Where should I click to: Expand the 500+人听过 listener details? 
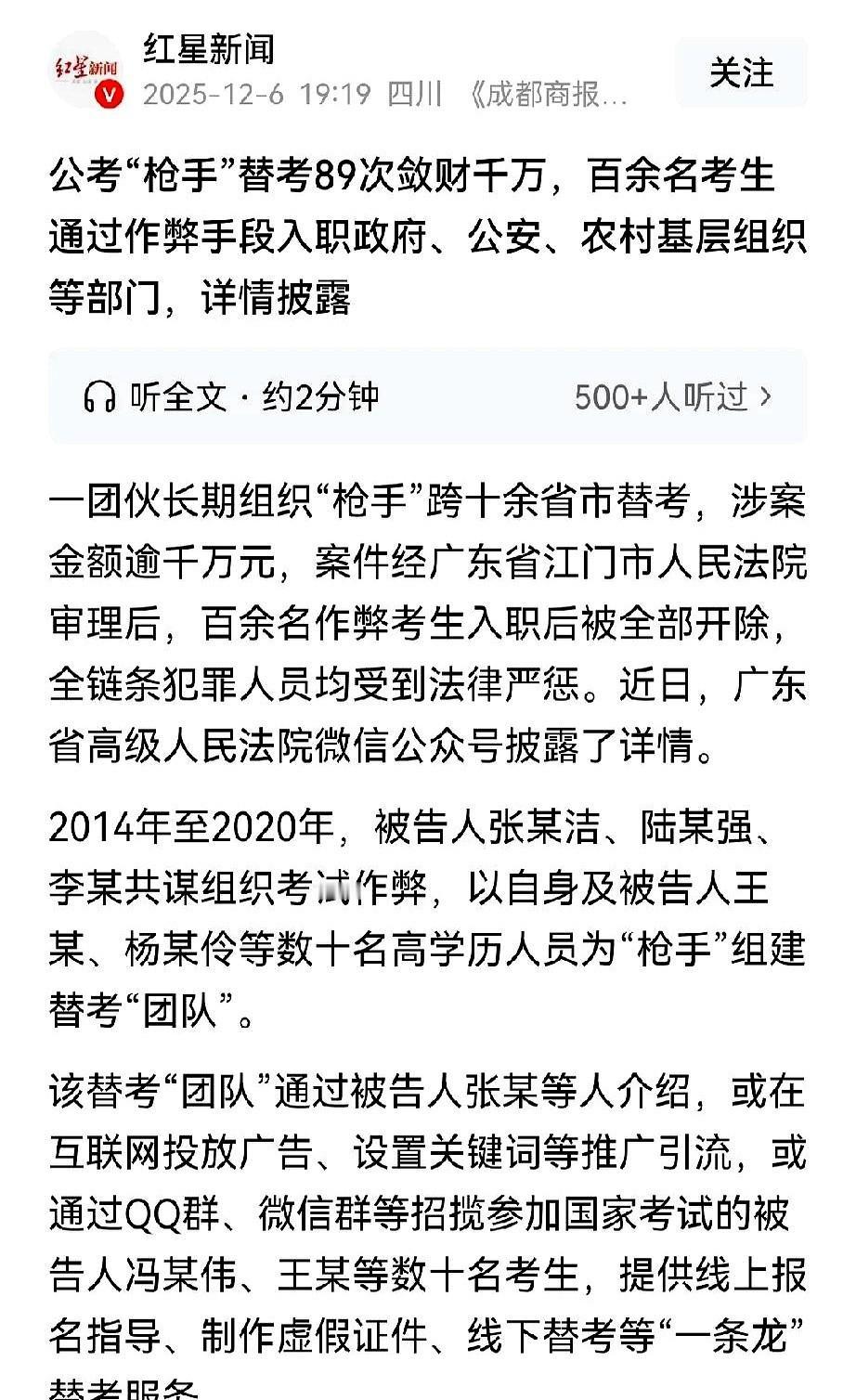[662, 395]
